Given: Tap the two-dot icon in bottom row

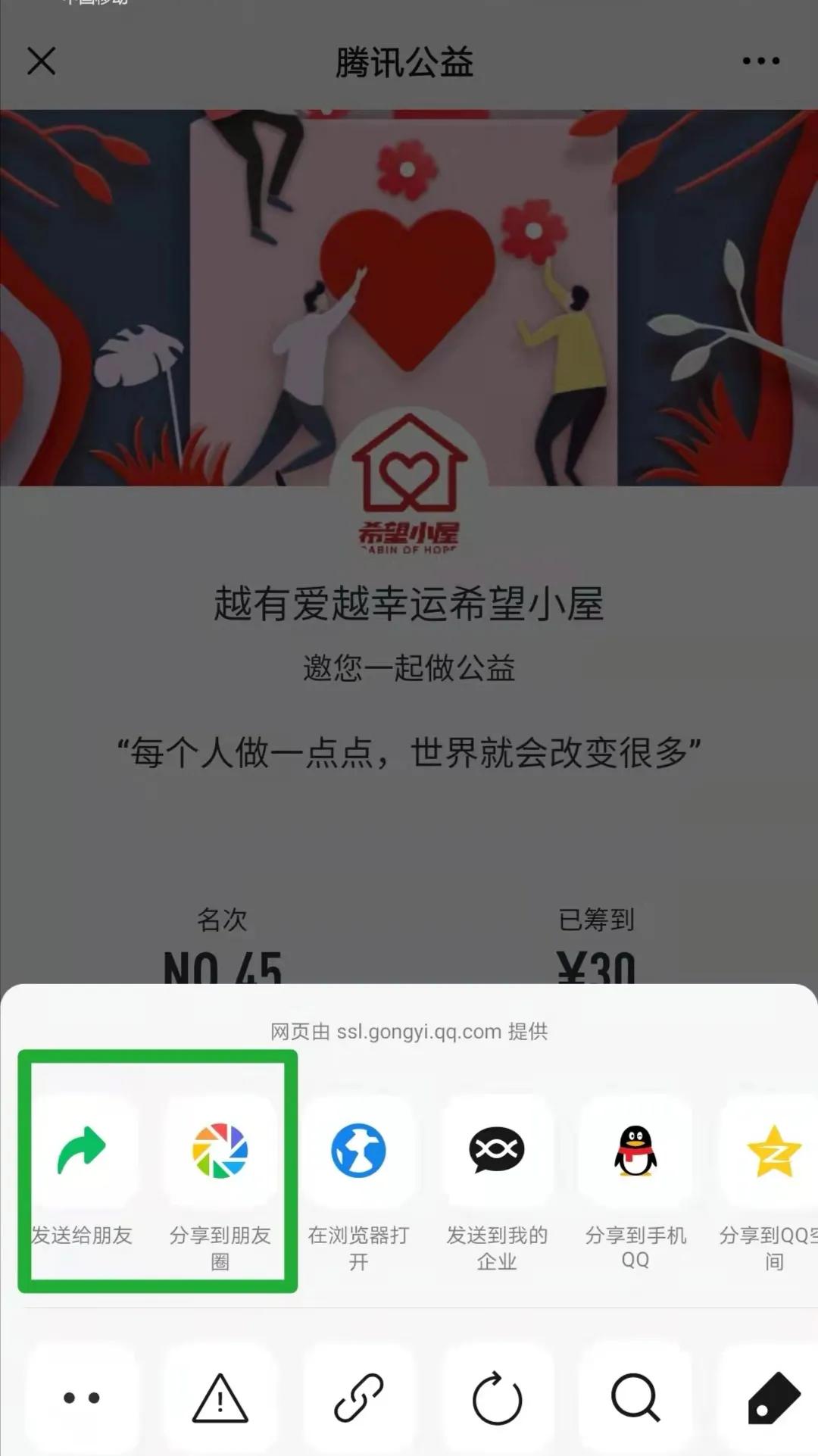Looking at the screenshot, I should coord(82,1398).
